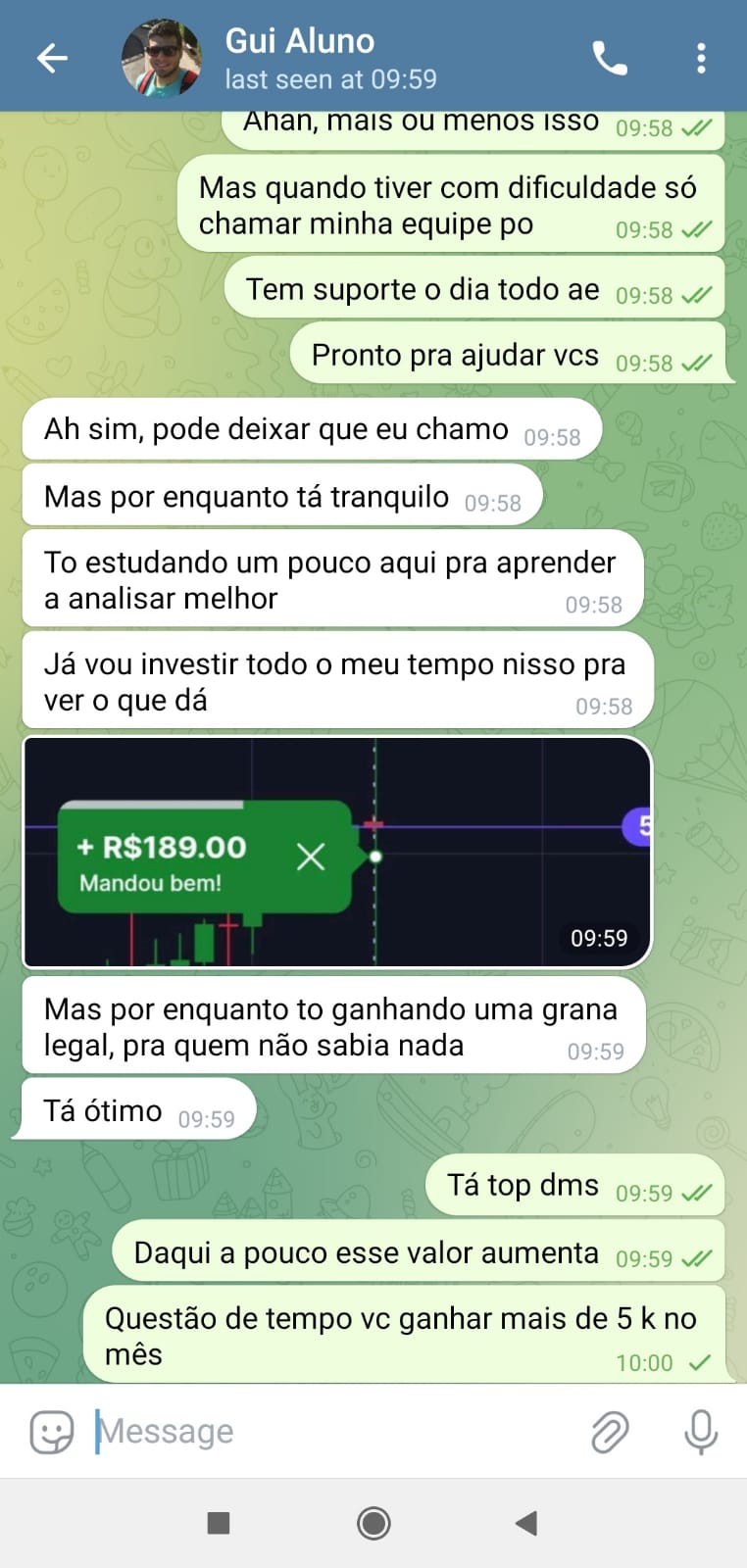Open Gui Aluno's profile picture
Viewport: 747px width, 1568px height.
[160, 57]
